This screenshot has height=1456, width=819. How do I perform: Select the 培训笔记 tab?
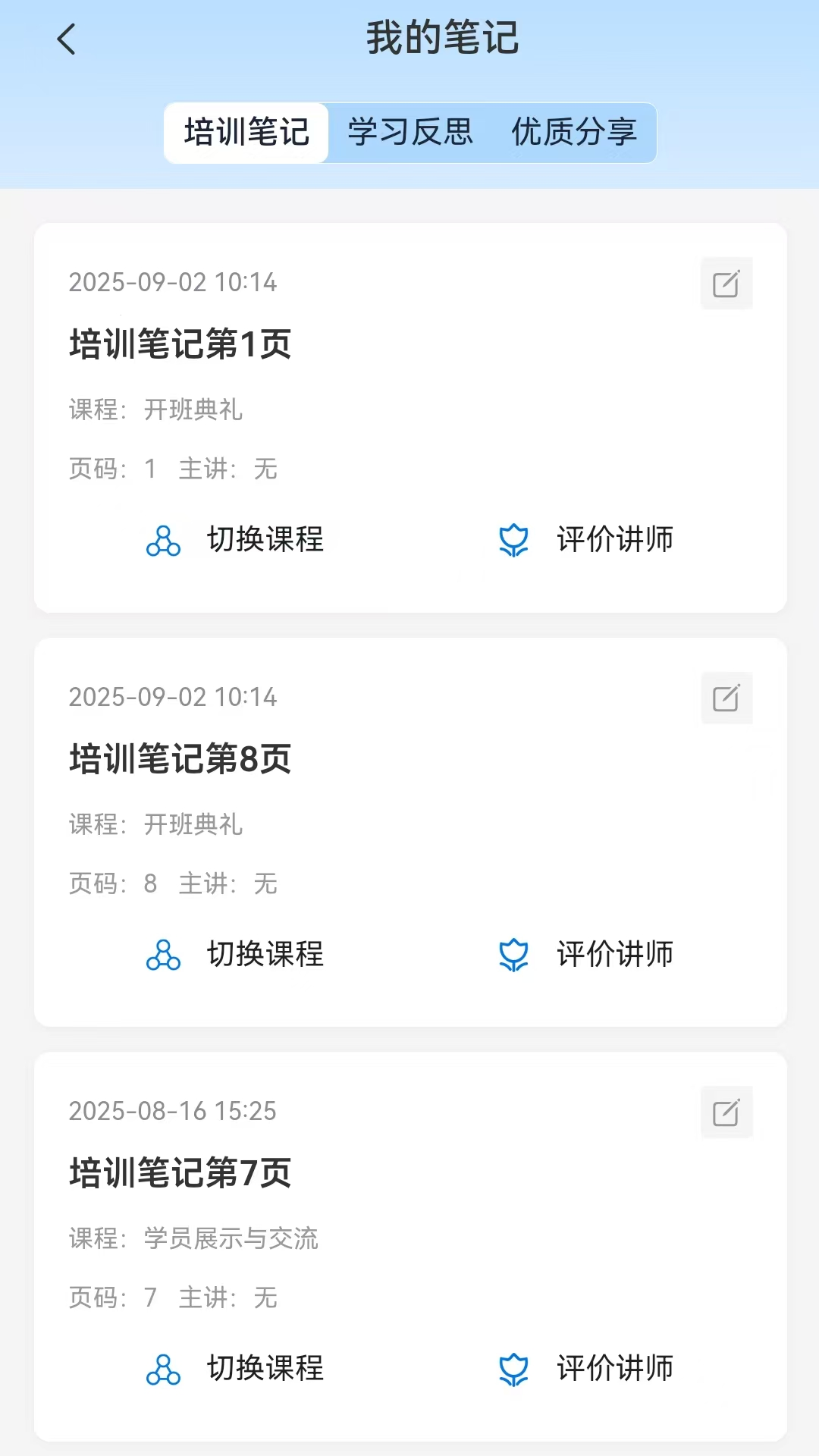246,133
